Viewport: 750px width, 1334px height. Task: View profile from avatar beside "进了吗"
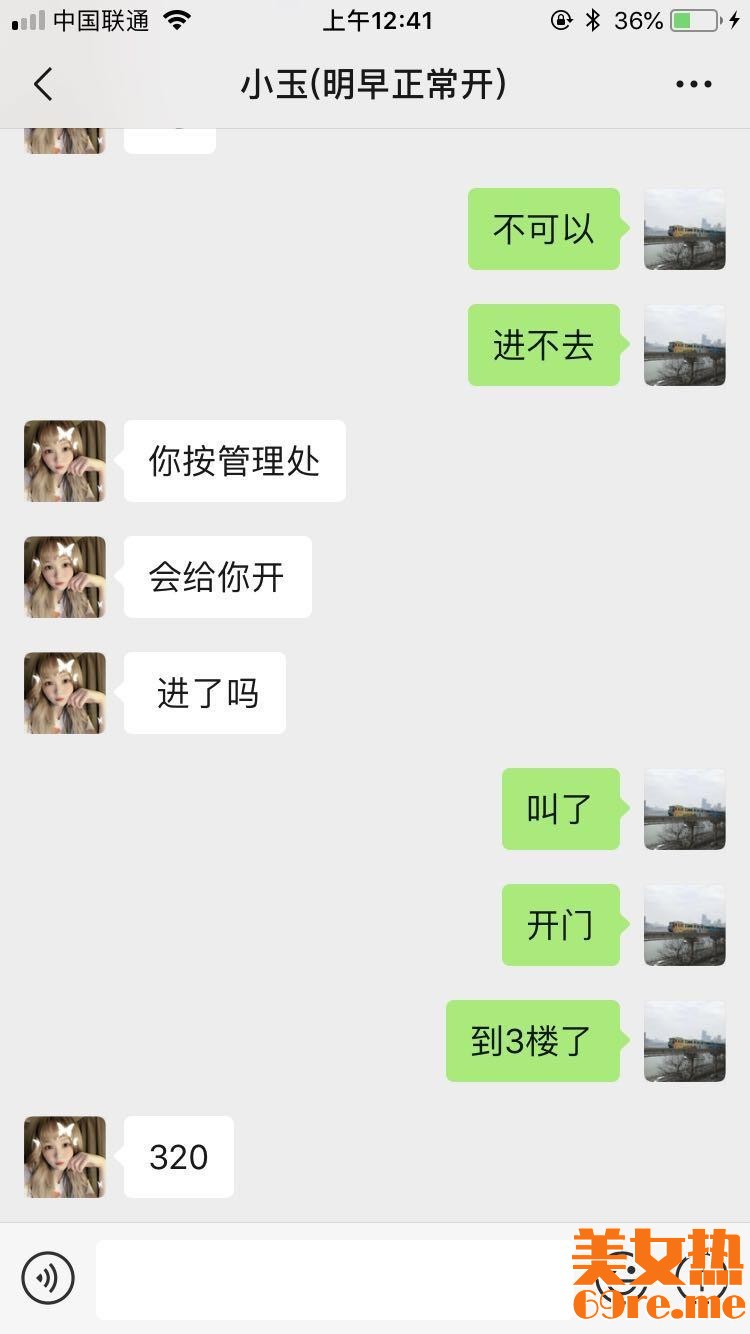pos(65,693)
